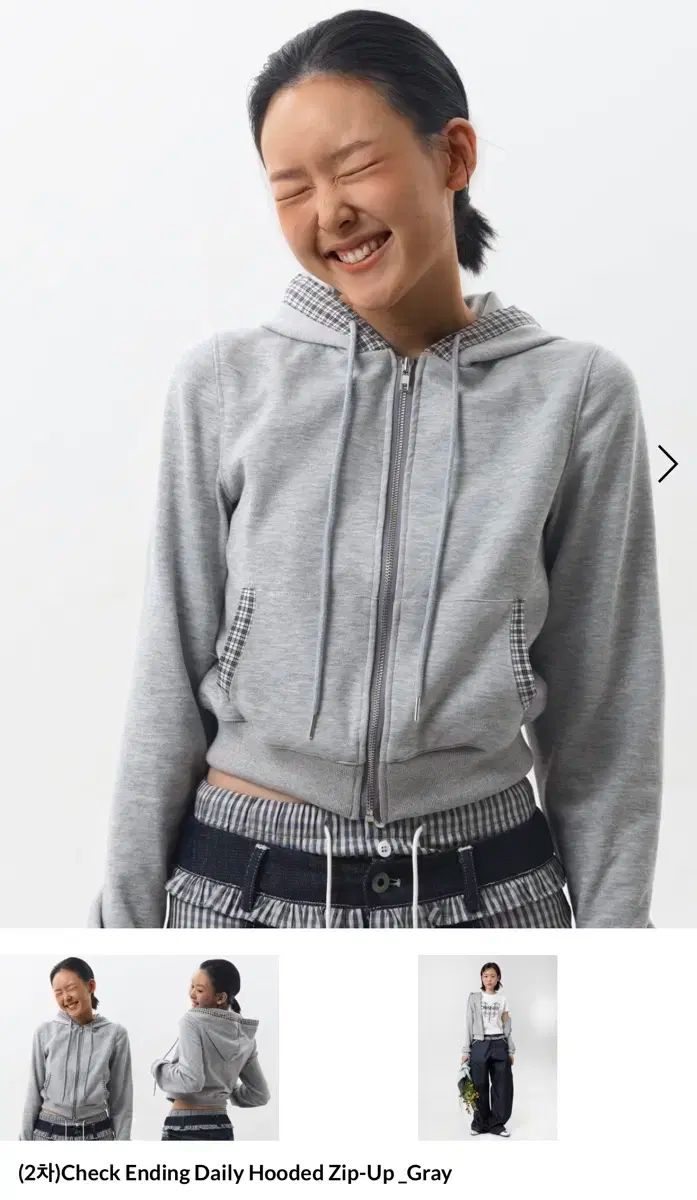This screenshot has width=697, height=1200.
Task: Open the front and back view thumbnail
Action: click(139, 1047)
